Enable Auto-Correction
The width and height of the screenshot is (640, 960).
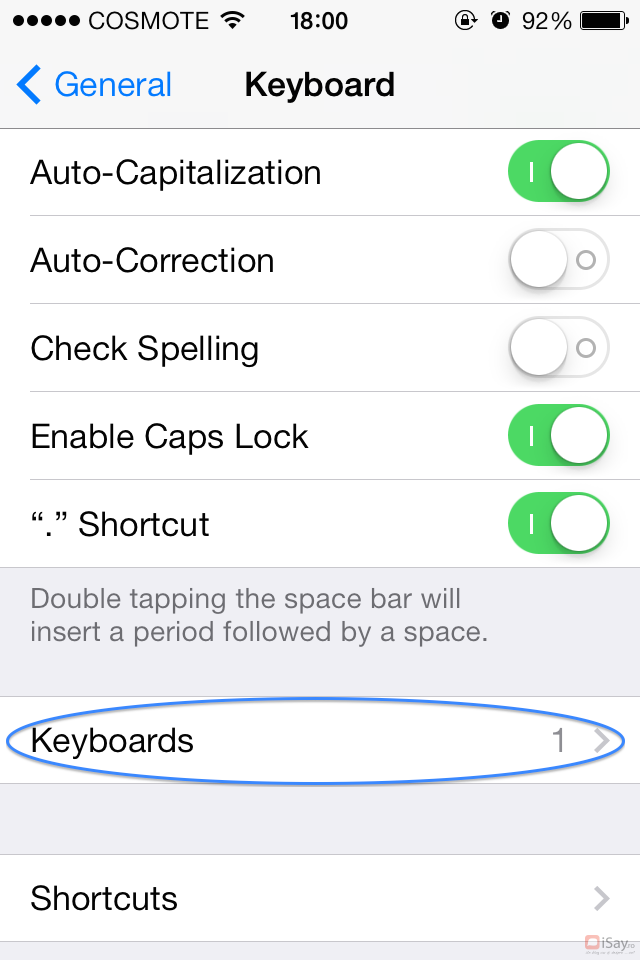[558, 260]
